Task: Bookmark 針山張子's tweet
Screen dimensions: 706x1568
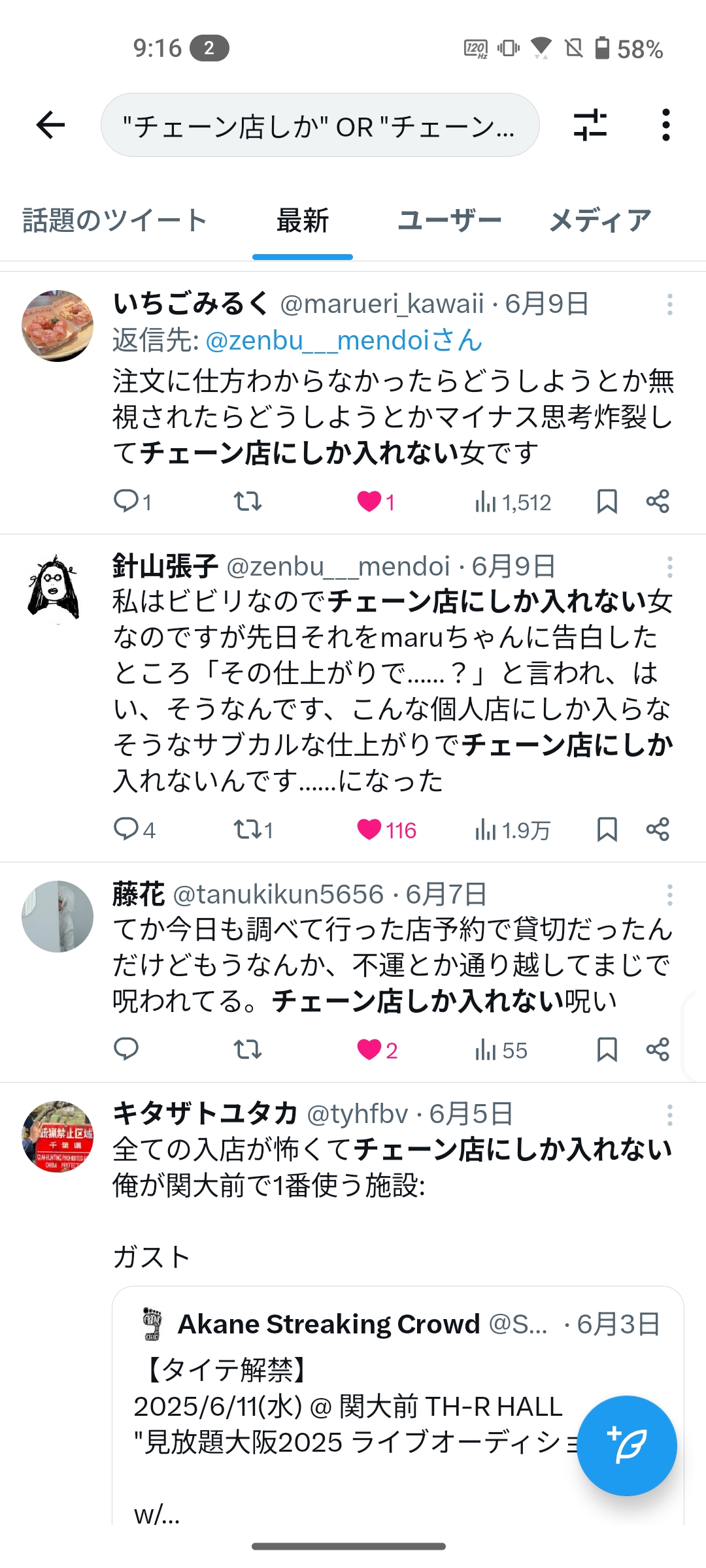Action: pos(607,830)
